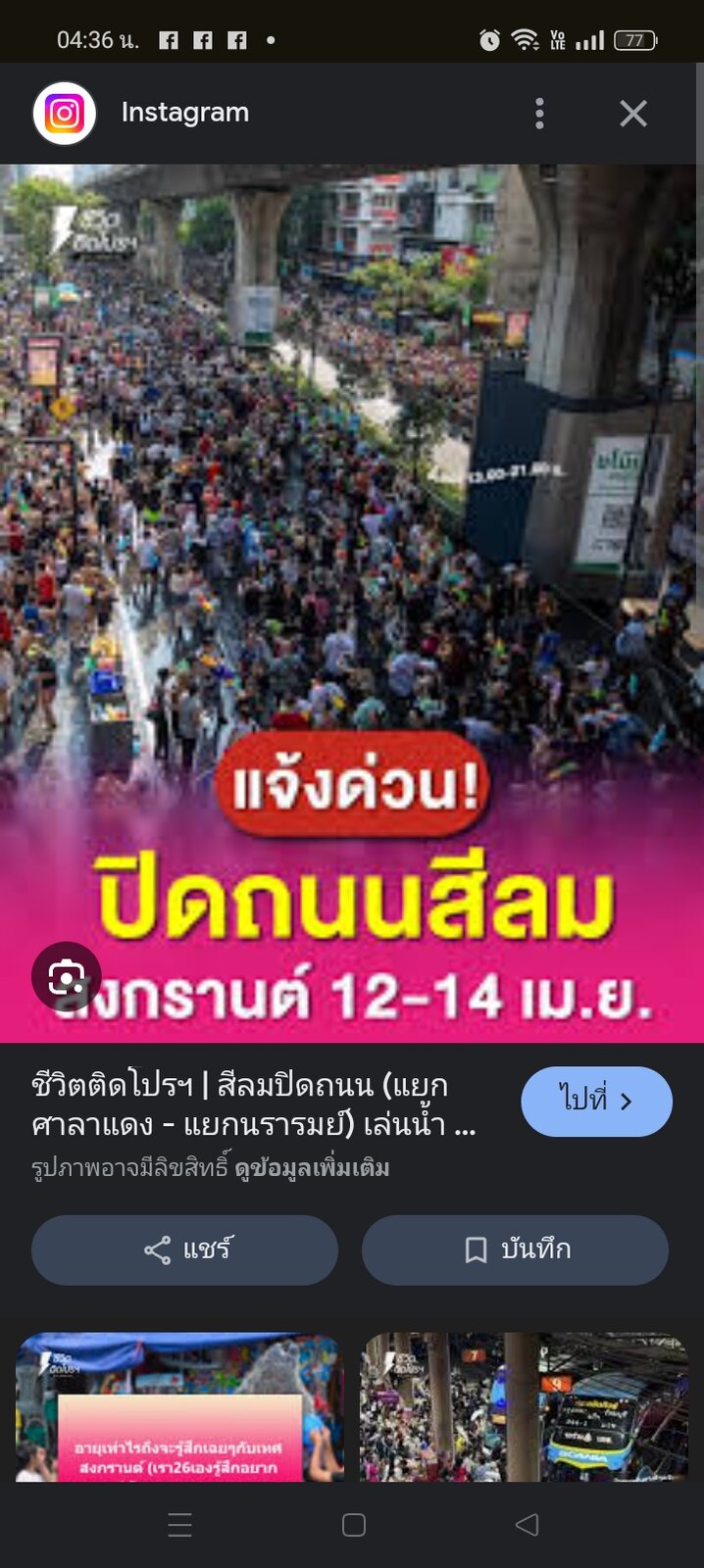Viewport: 704px width, 1568px height.
Task: Open the related image showing a crowd and buses
Action: pyautogui.click(x=525, y=1406)
